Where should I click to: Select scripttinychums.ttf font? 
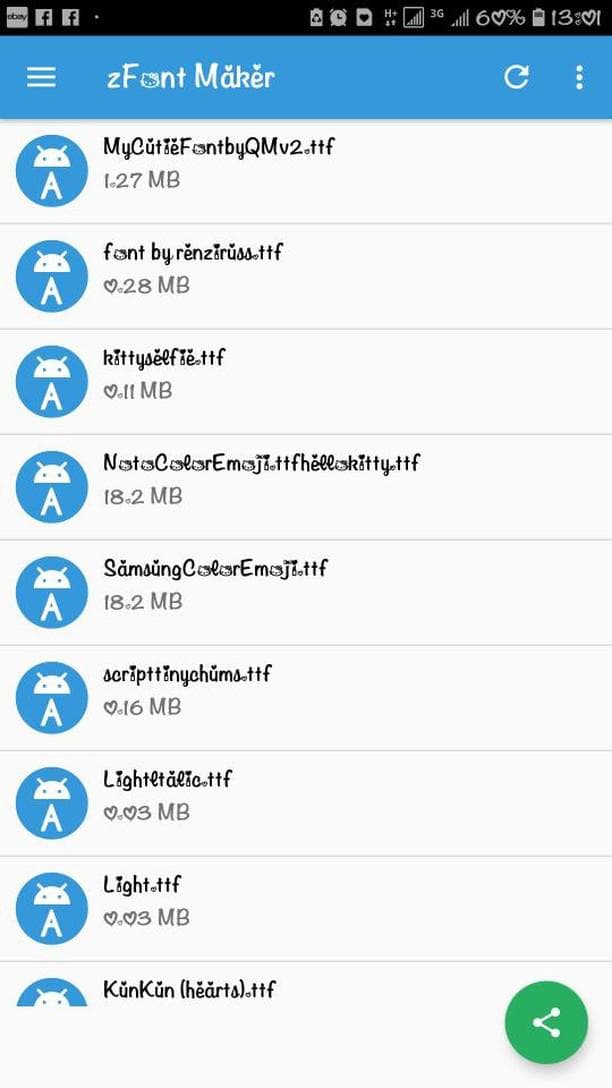tap(306, 698)
